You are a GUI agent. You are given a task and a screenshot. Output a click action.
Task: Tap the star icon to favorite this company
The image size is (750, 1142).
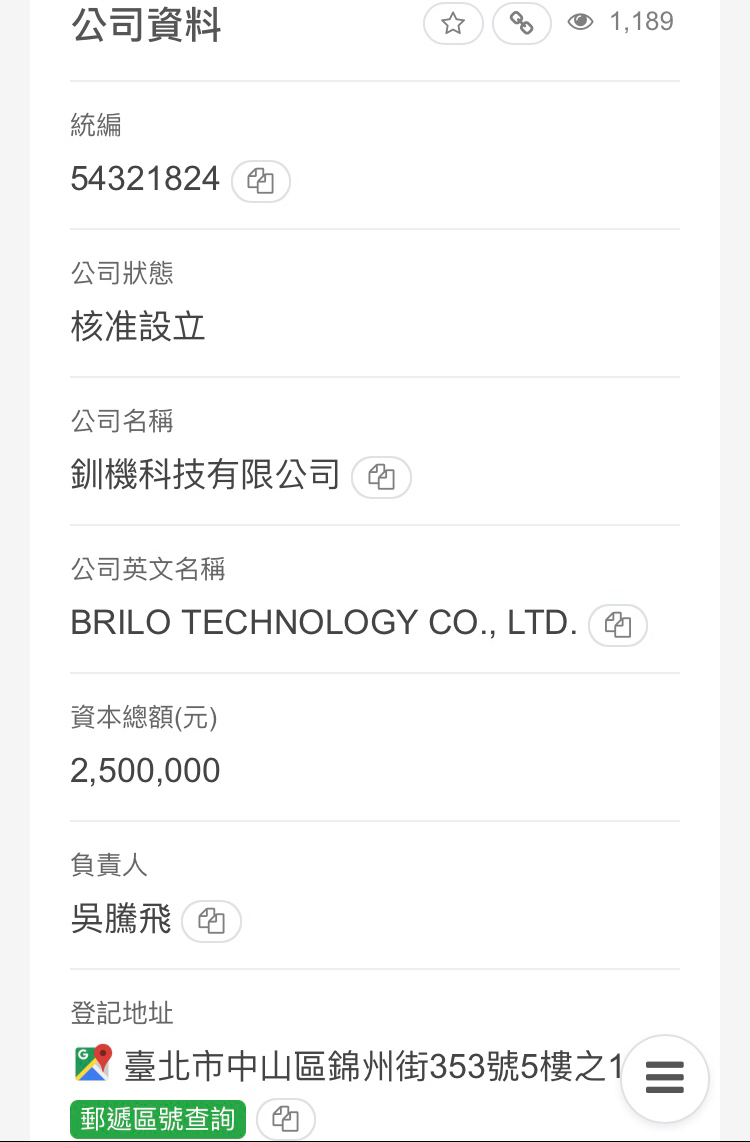(x=453, y=24)
